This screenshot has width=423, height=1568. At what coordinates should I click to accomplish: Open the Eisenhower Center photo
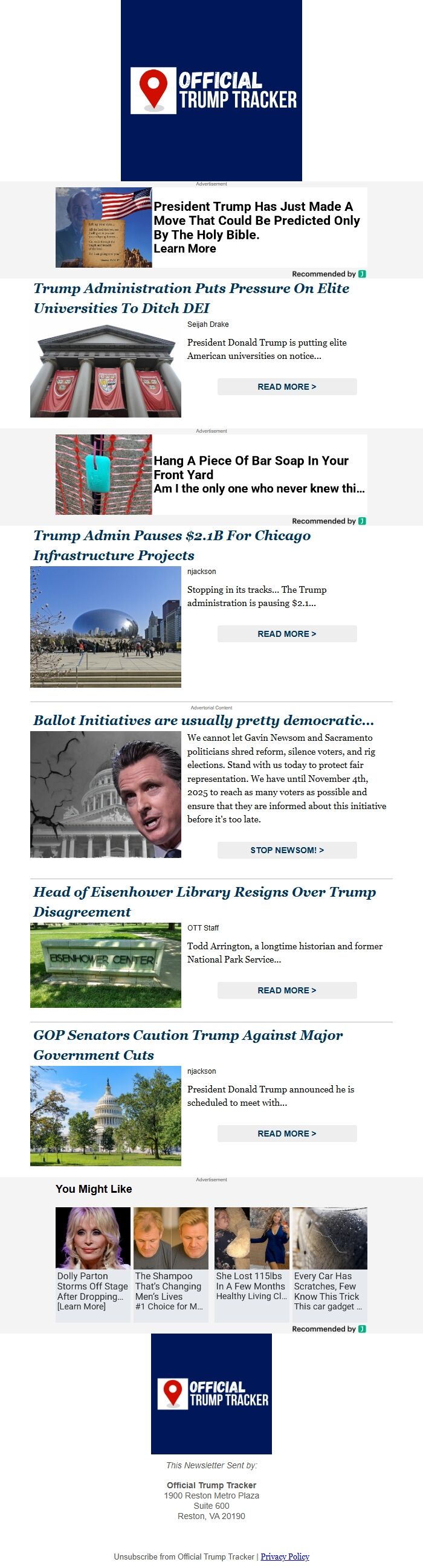(x=106, y=965)
